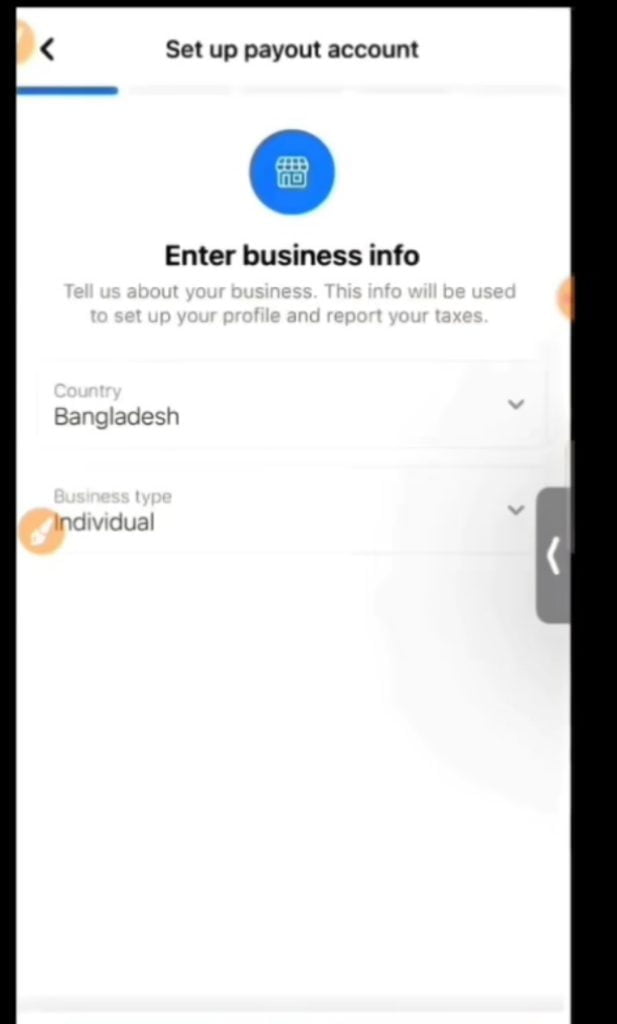This screenshot has width=617, height=1024.
Task: Go back from payout account setup
Action: pyautogui.click(x=47, y=49)
